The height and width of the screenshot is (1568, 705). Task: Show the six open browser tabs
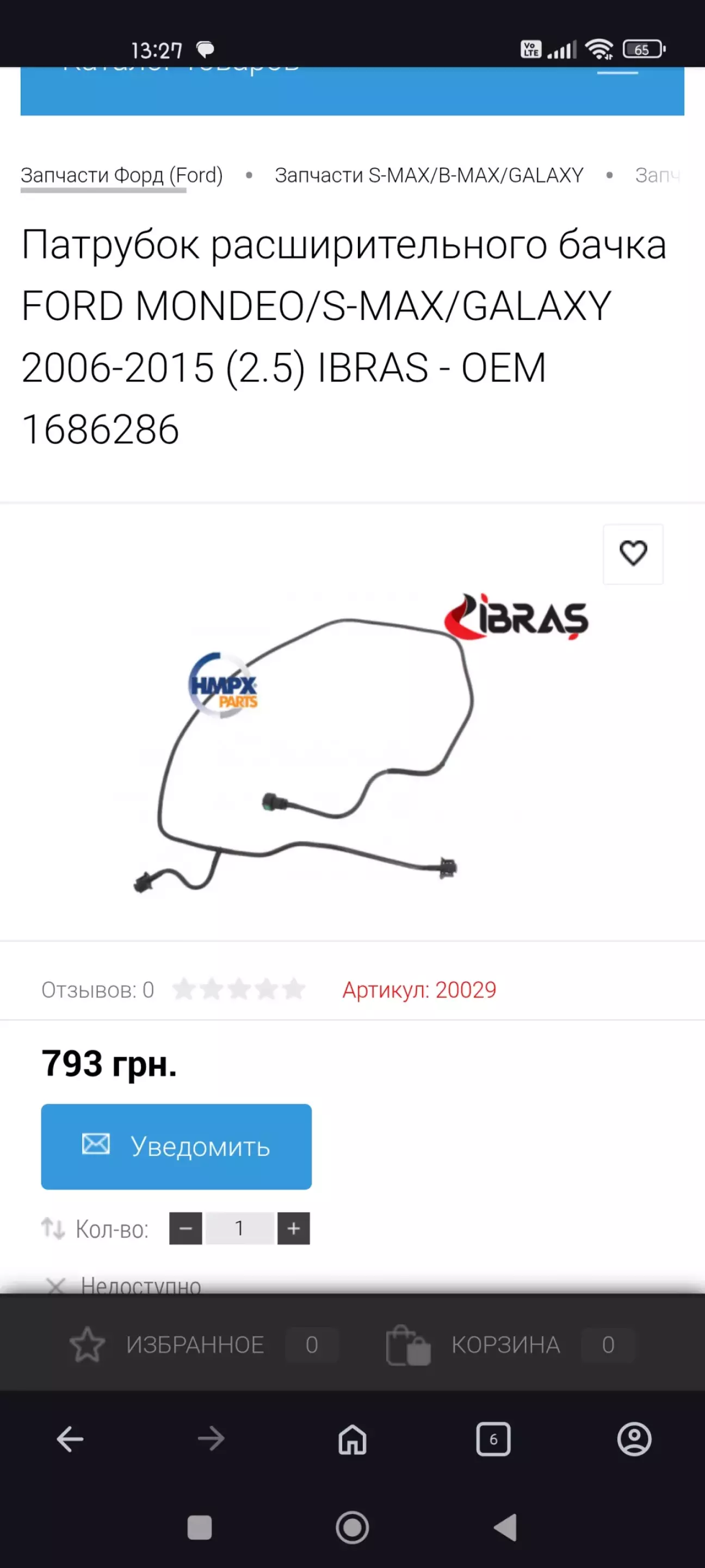coord(493,1439)
